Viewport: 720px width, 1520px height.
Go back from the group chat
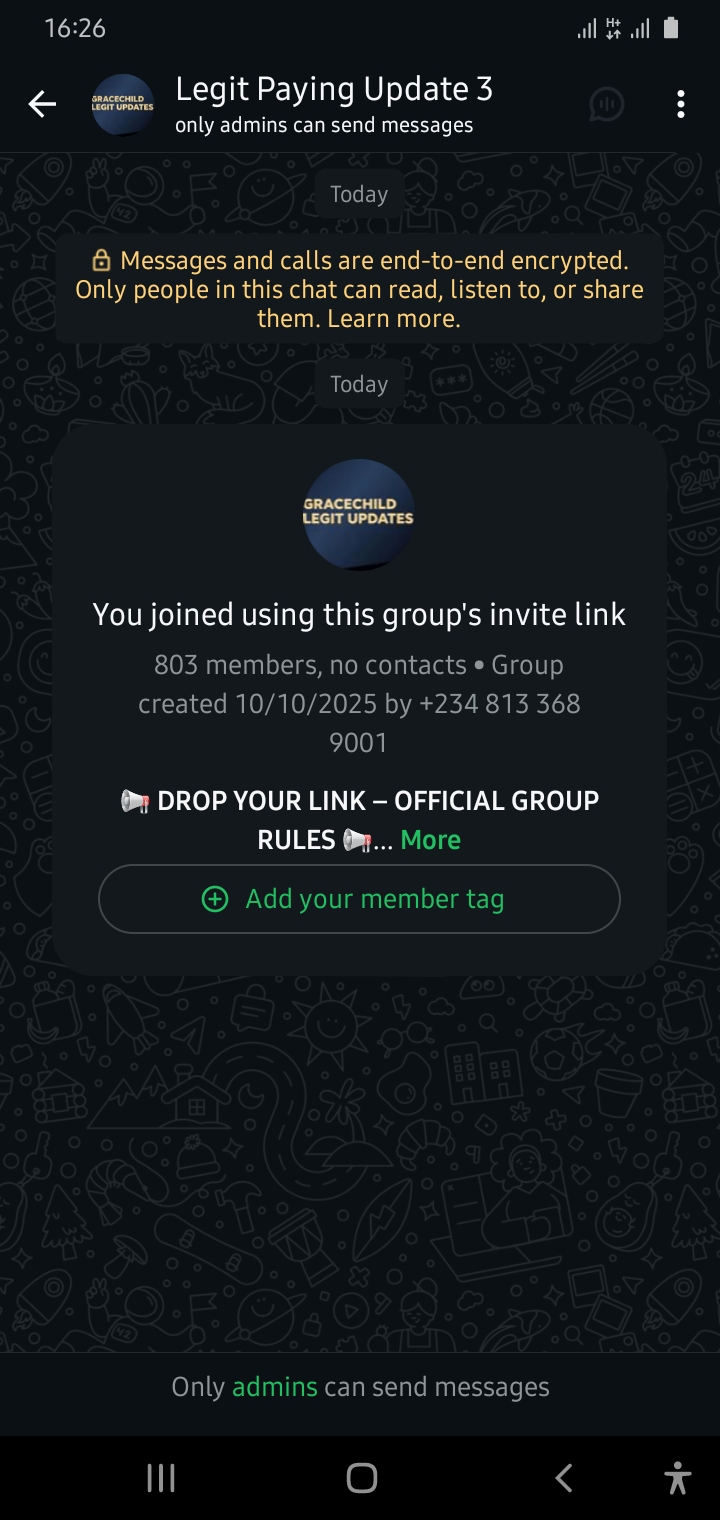click(42, 104)
